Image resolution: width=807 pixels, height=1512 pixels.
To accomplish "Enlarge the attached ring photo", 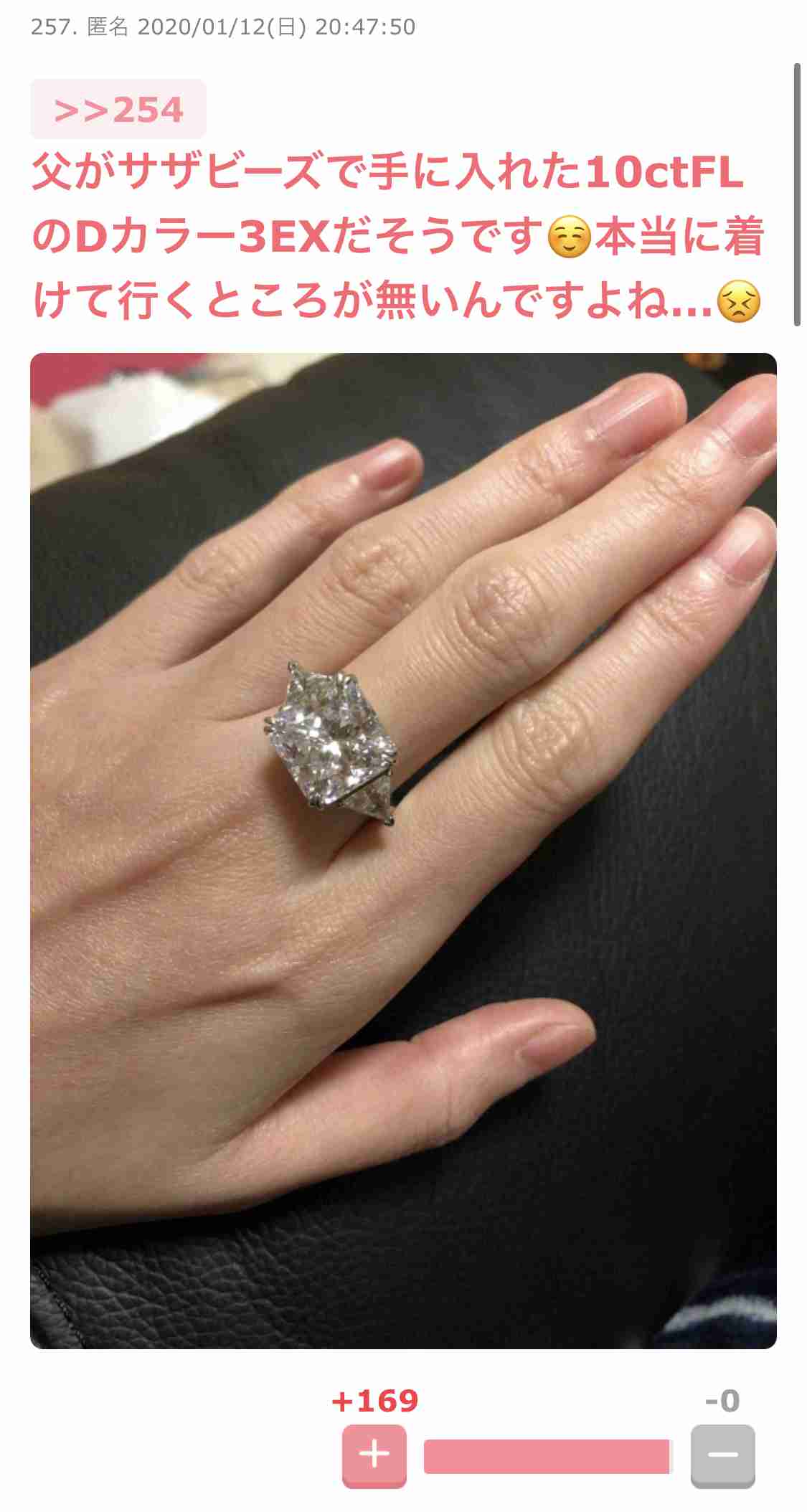I will pyautogui.click(x=403, y=850).
